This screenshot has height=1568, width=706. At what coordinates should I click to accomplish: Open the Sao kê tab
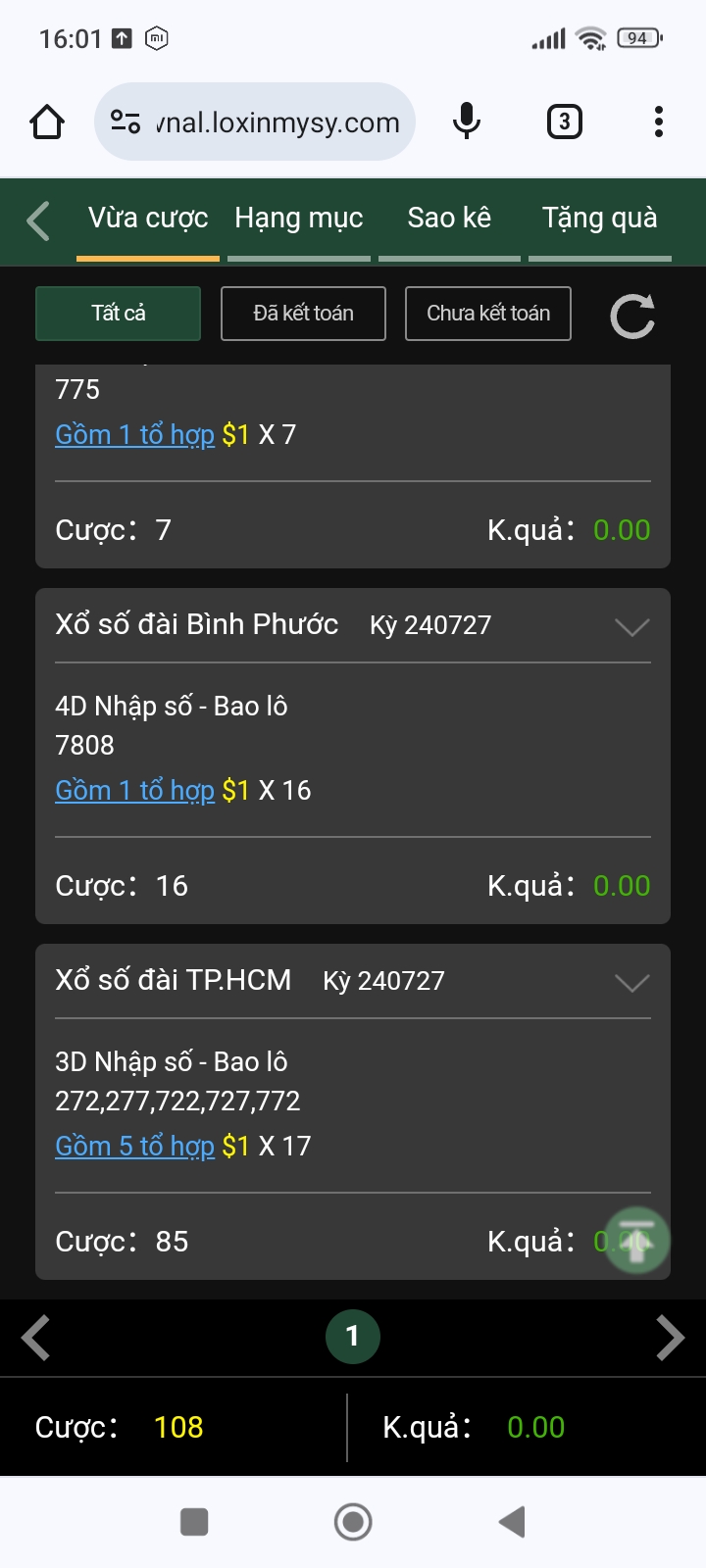449,219
